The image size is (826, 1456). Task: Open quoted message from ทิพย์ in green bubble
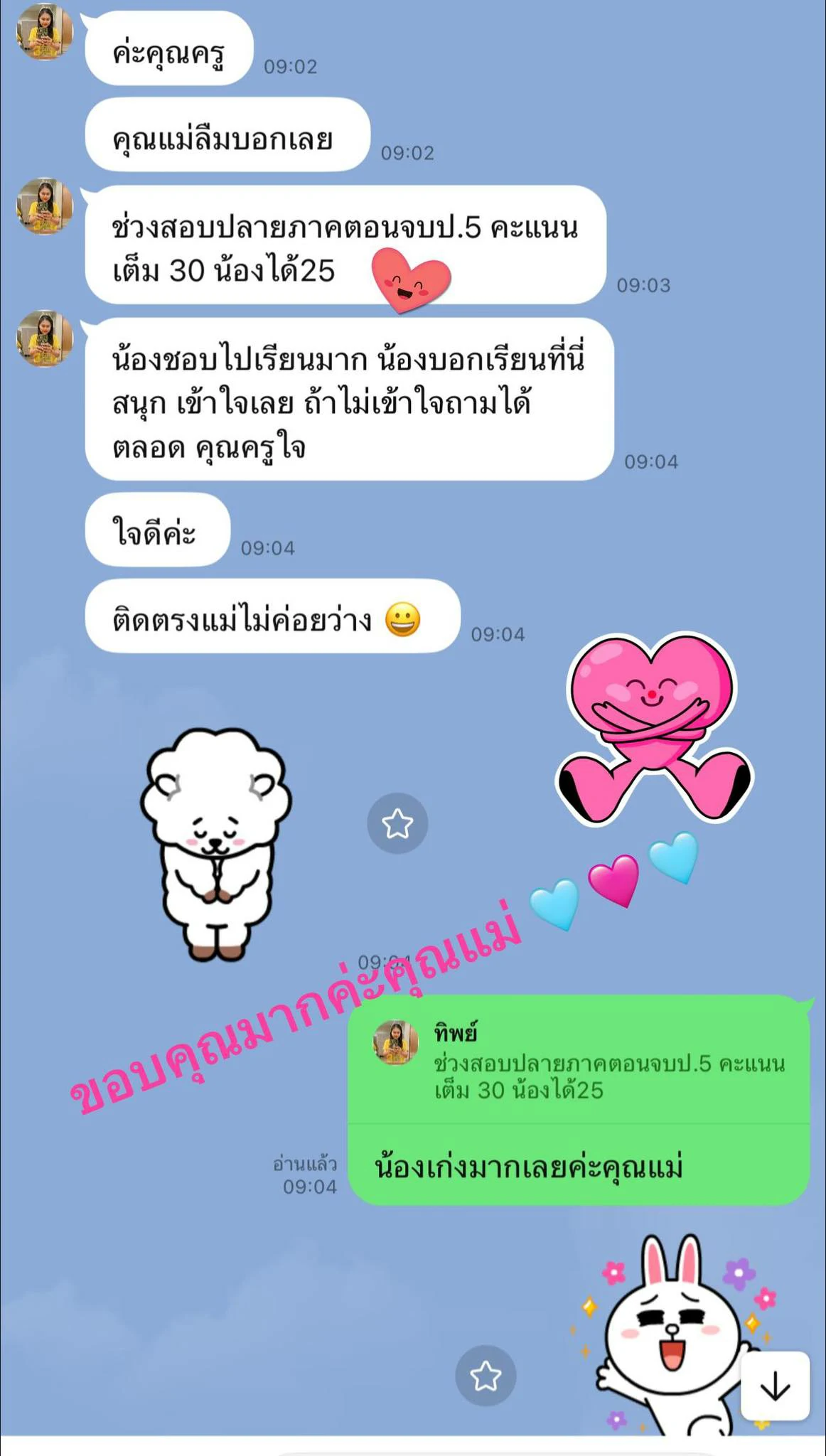coord(579,1060)
